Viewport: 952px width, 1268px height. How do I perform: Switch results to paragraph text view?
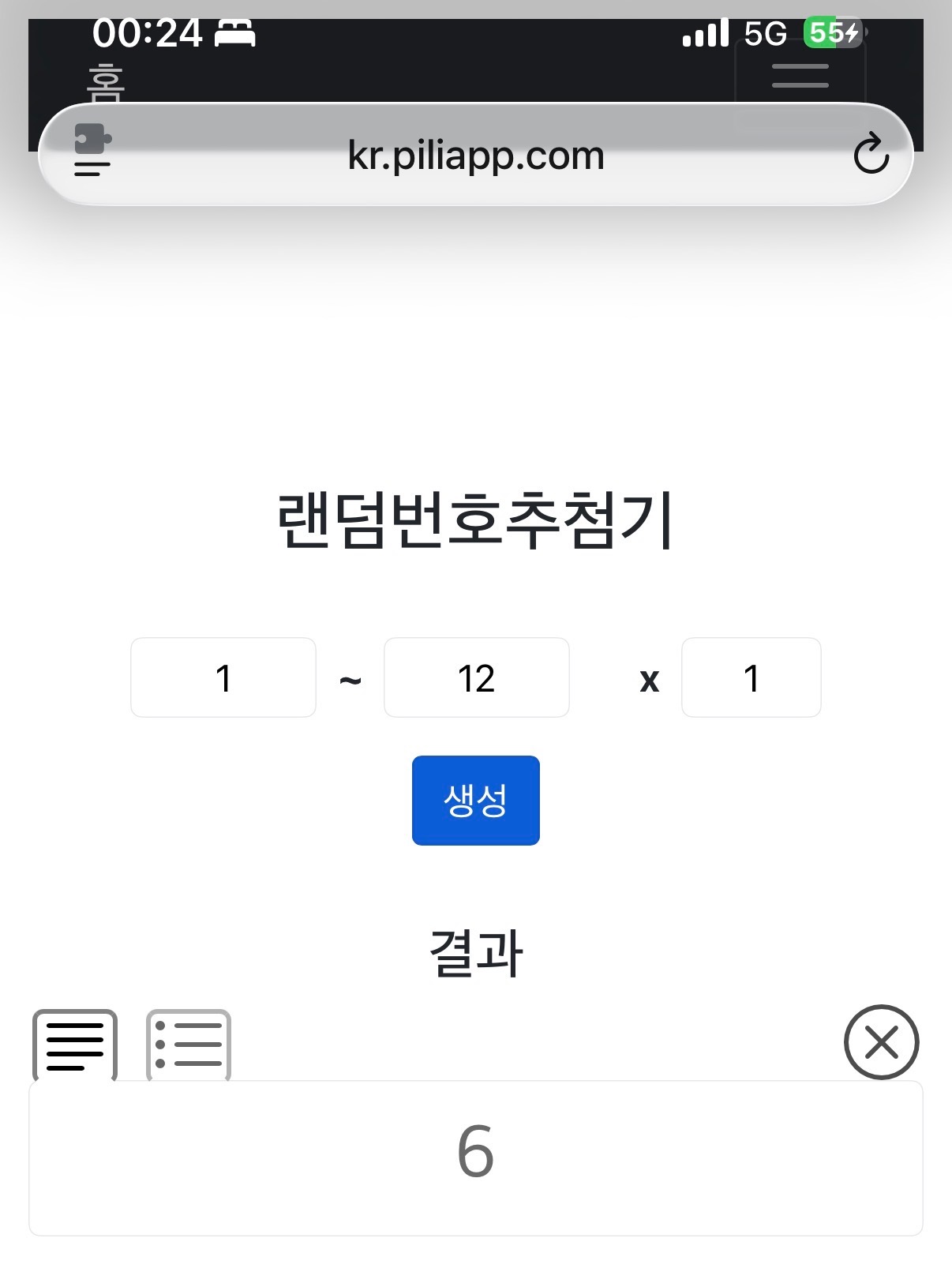point(75,1045)
